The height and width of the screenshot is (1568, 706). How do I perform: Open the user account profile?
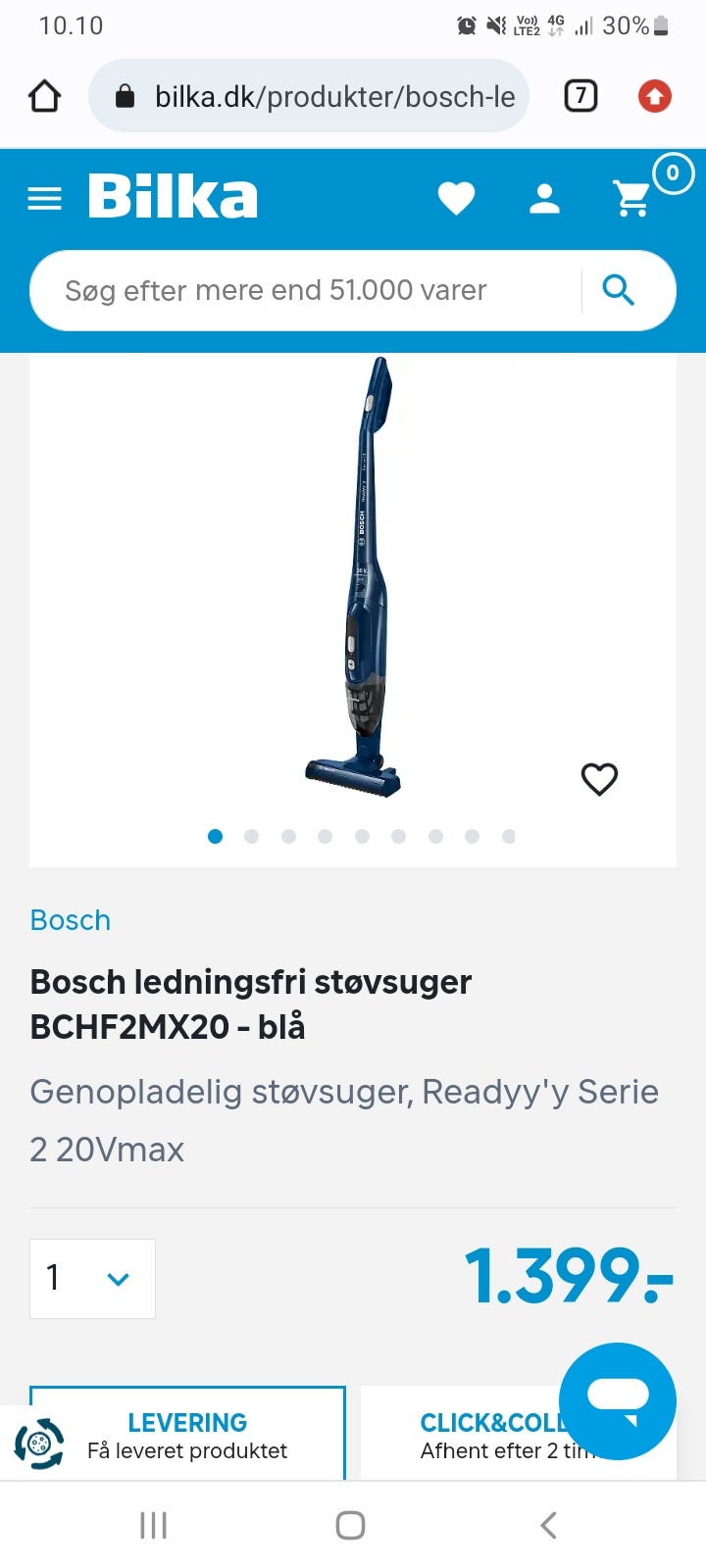[544, 199]
